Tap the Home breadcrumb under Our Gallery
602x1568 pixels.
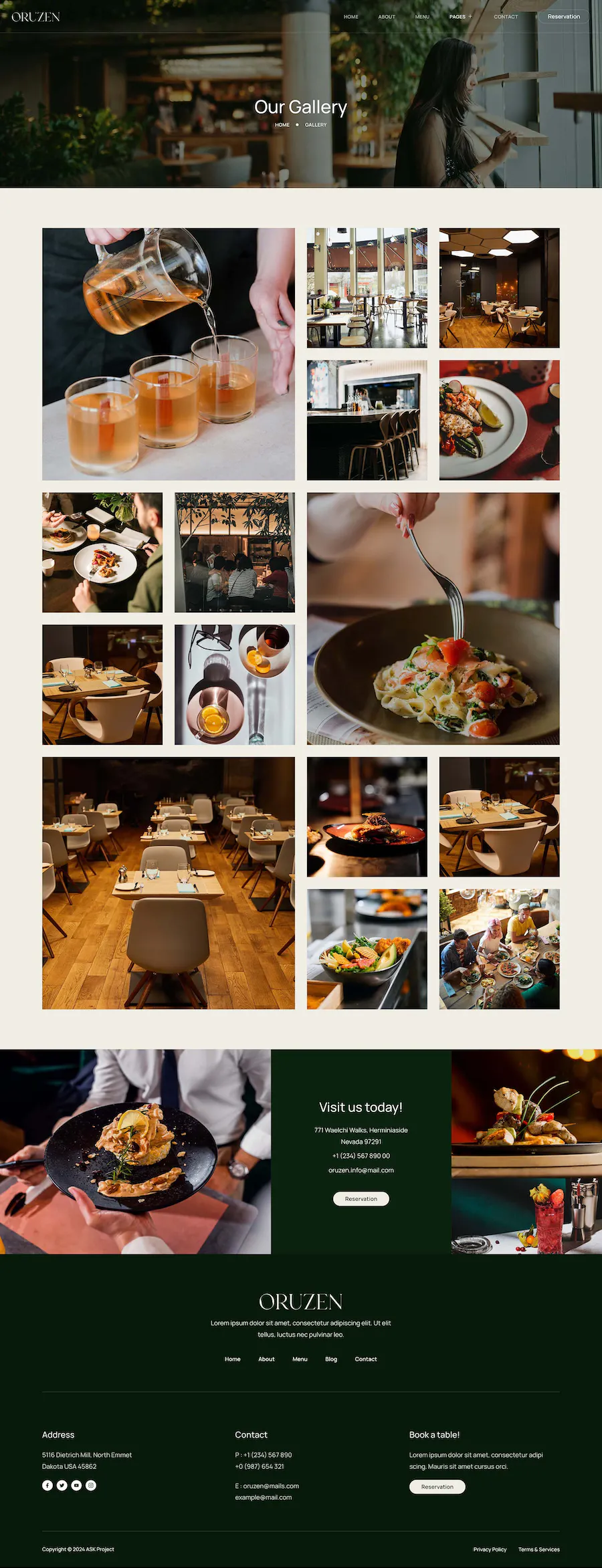(x=282, y=125)
